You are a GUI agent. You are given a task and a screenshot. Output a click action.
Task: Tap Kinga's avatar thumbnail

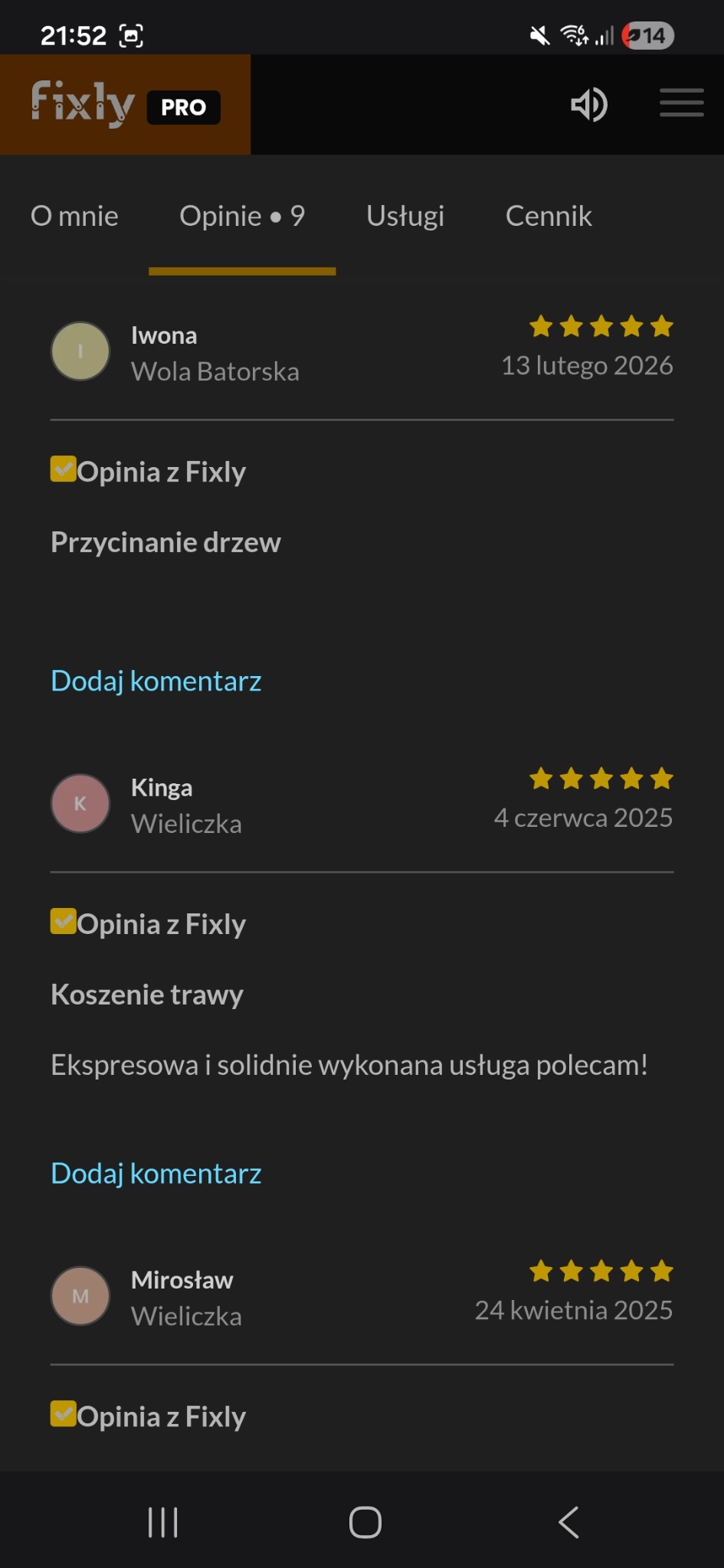pyautogui.click(x=80, y=803)
